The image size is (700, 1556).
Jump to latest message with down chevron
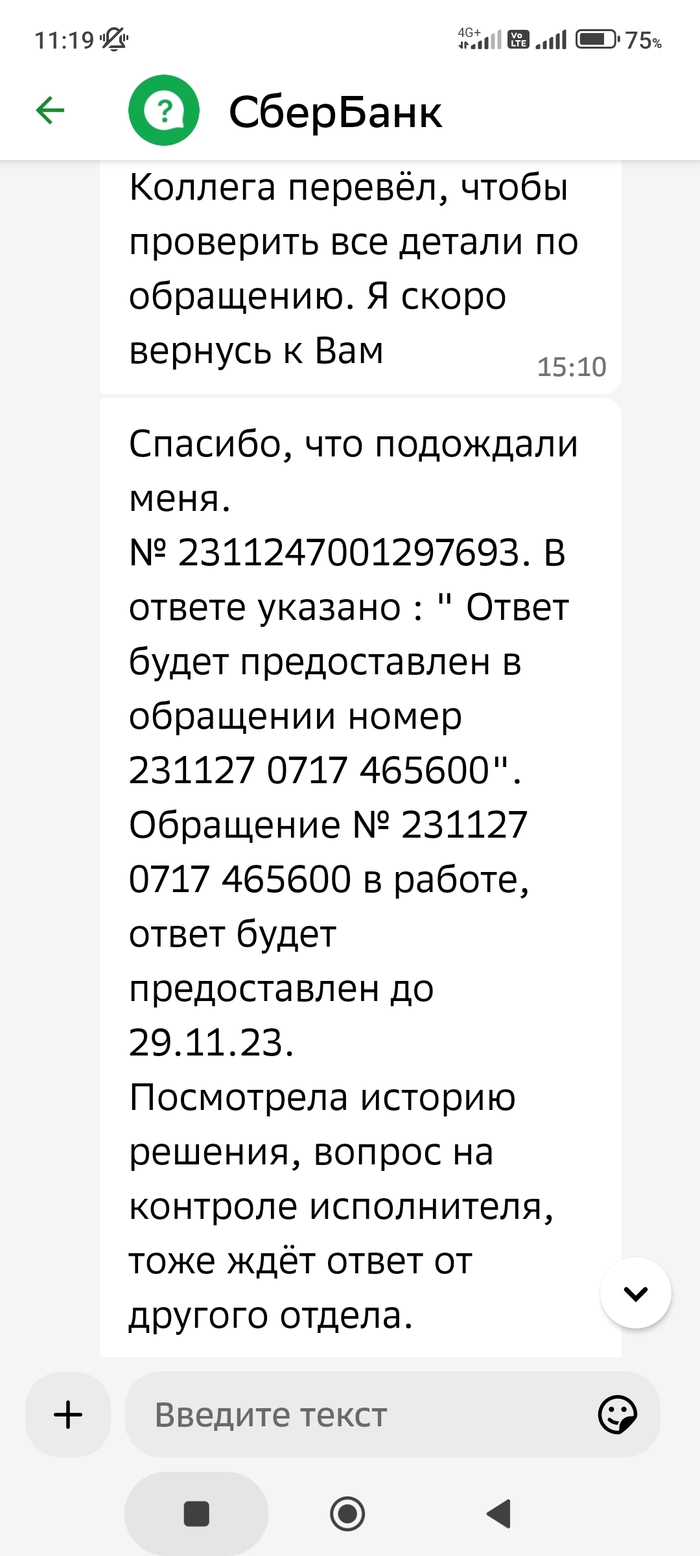(x=635, y=1293)
